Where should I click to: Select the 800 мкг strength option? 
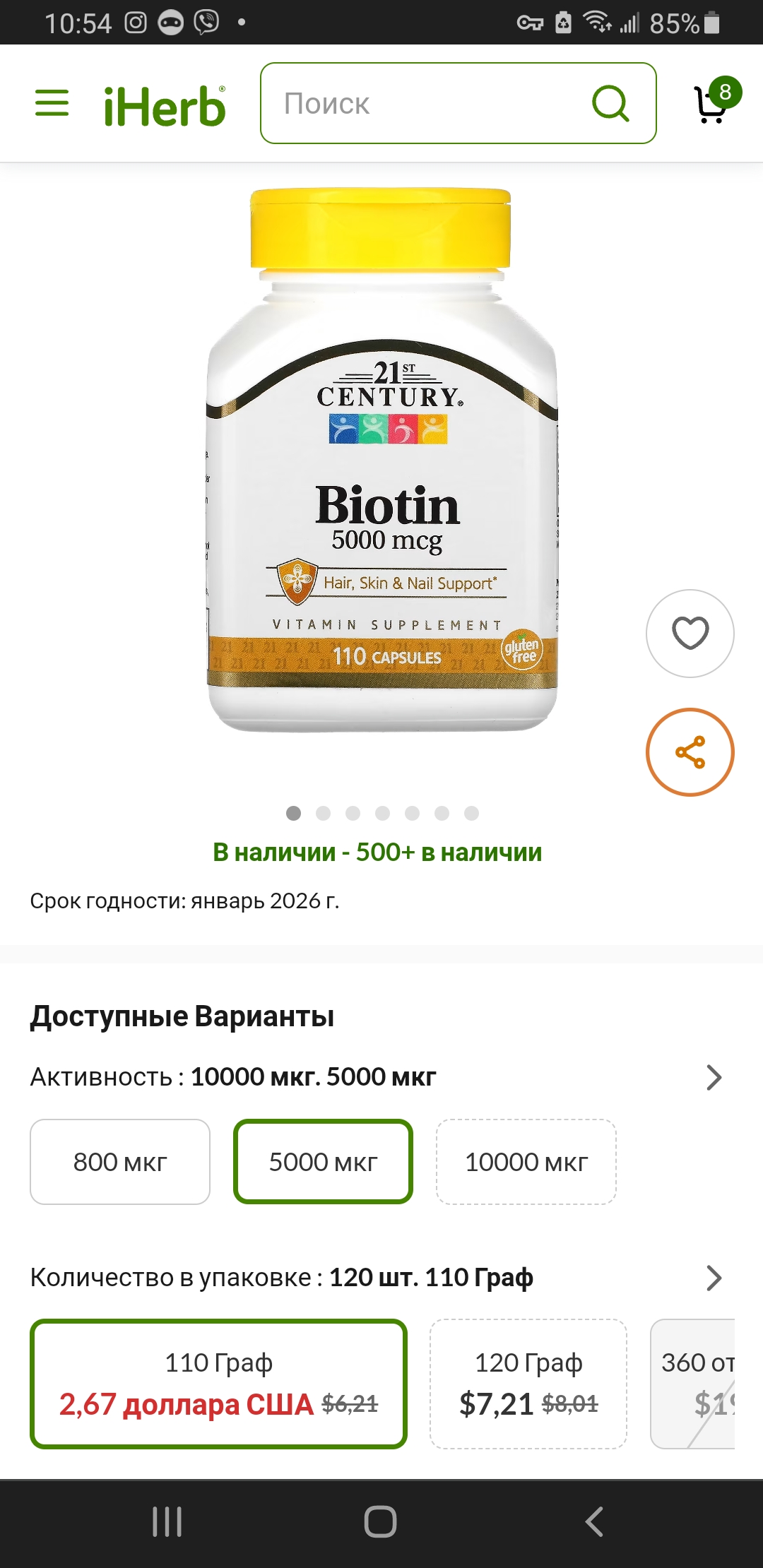pos(120,1162)
